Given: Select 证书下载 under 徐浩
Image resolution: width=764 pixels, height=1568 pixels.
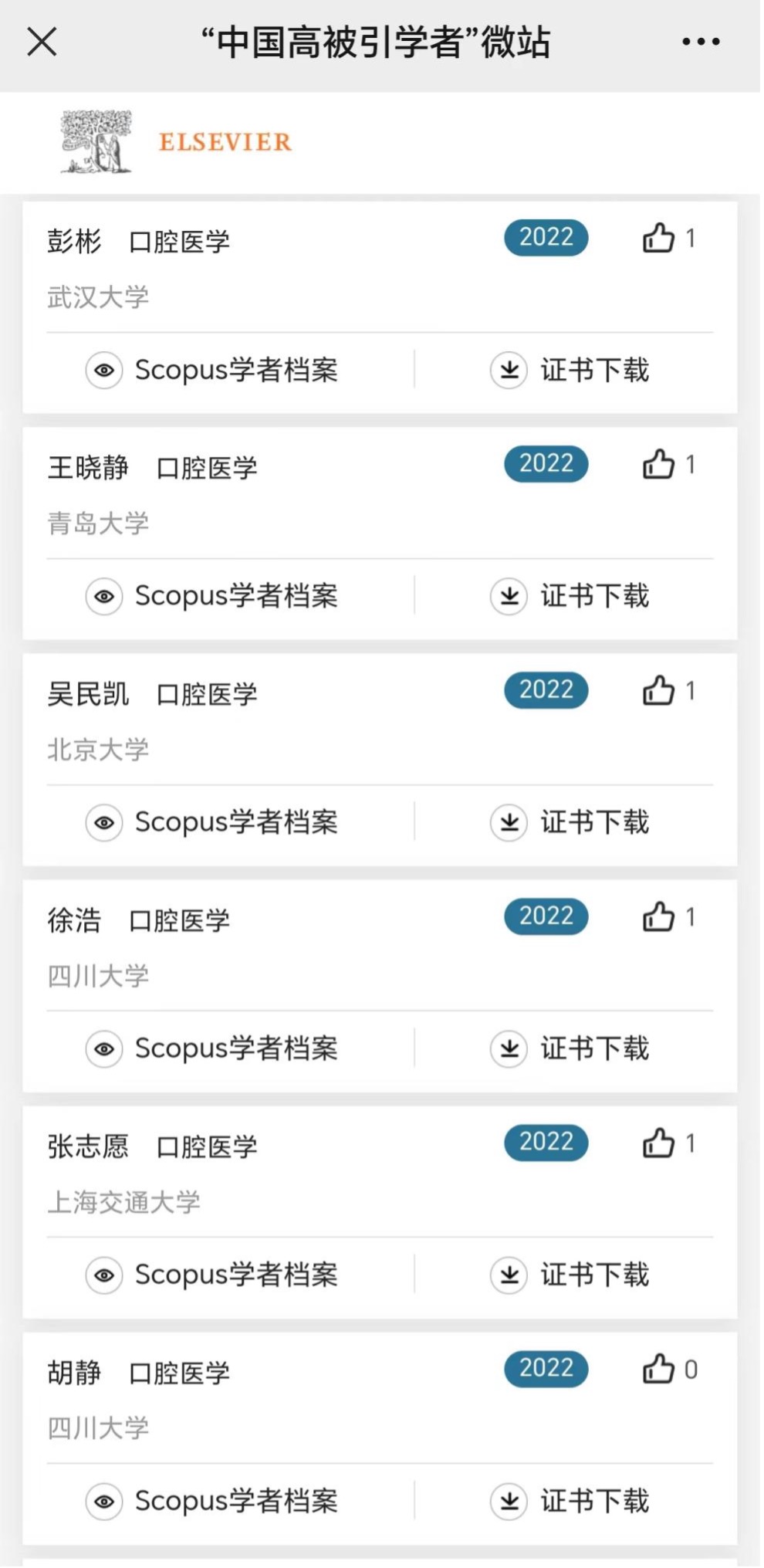Looking at the screenshot, I should click(570, 1048).
